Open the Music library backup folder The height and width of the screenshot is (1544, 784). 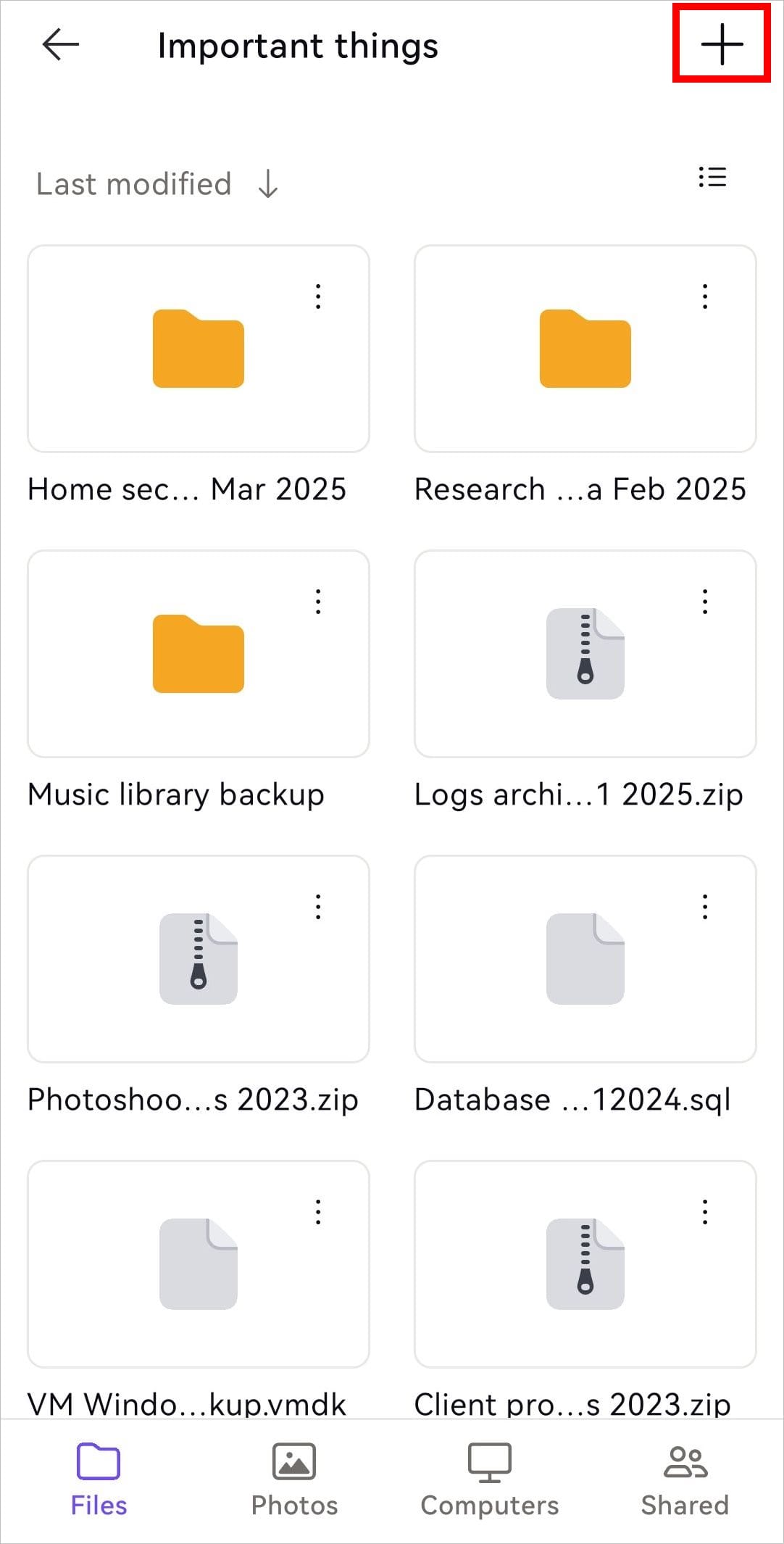pyautogui.click(x=198, y=655)
